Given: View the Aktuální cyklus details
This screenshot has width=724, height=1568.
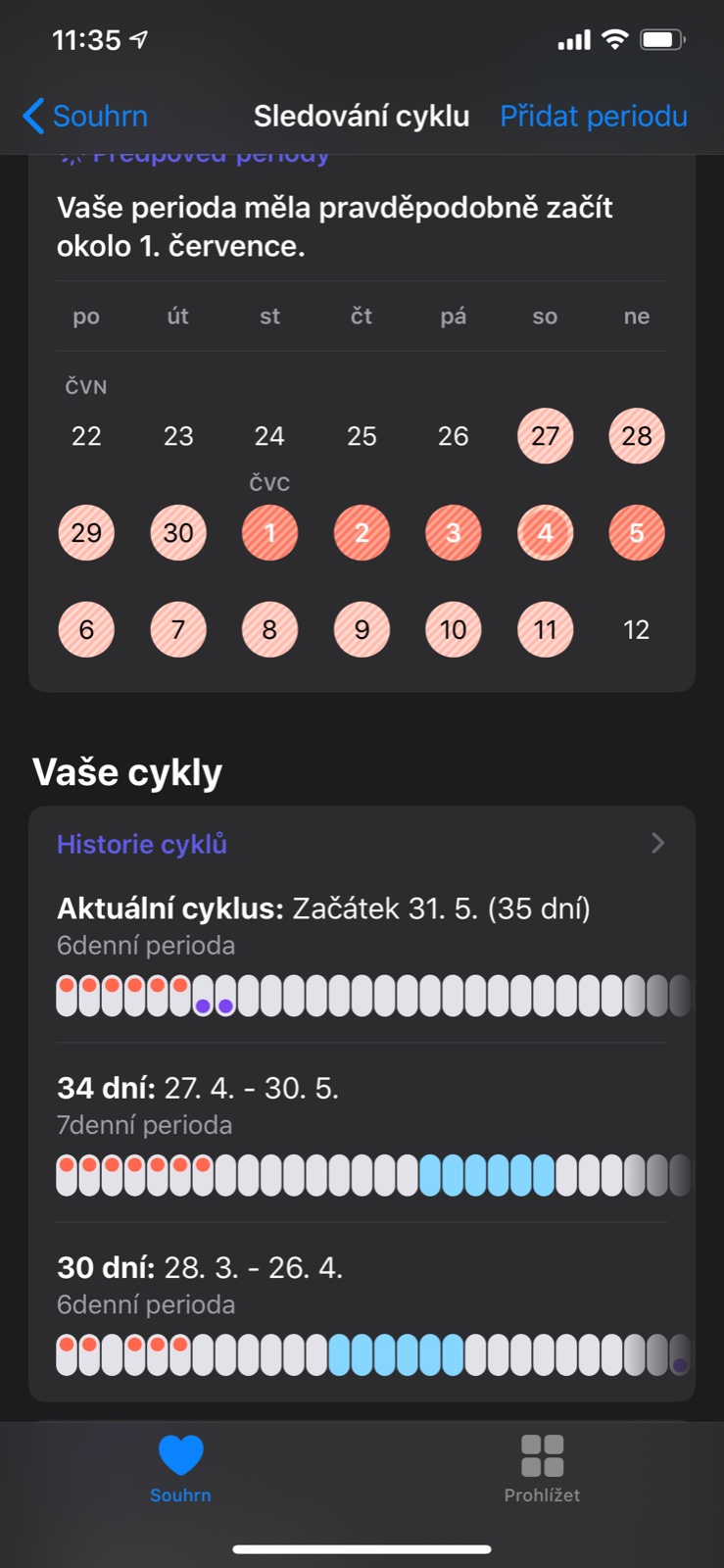Looking at the screenshot, I should click(x=361, y=953).
